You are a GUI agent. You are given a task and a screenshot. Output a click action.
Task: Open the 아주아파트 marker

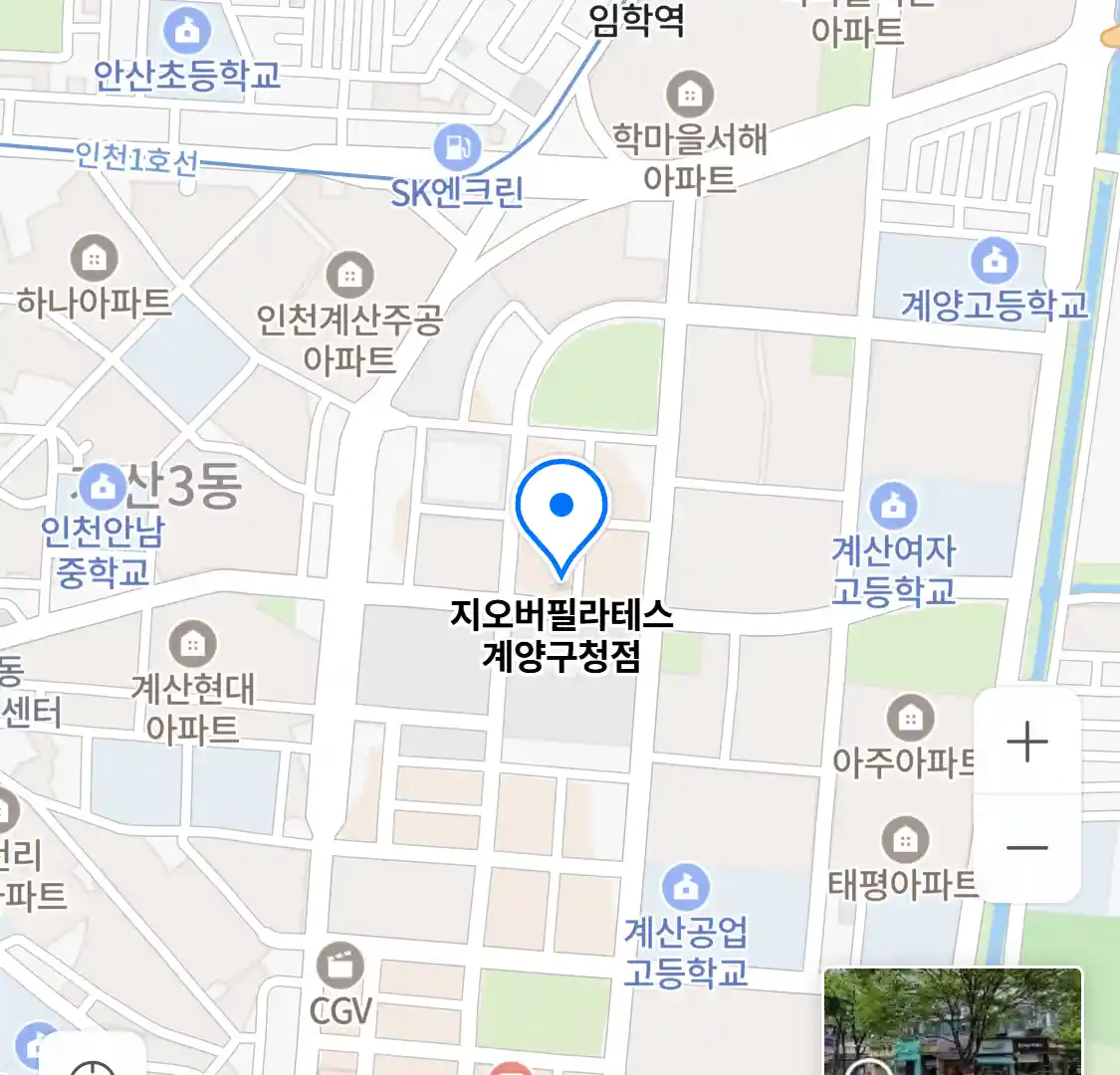909,718
